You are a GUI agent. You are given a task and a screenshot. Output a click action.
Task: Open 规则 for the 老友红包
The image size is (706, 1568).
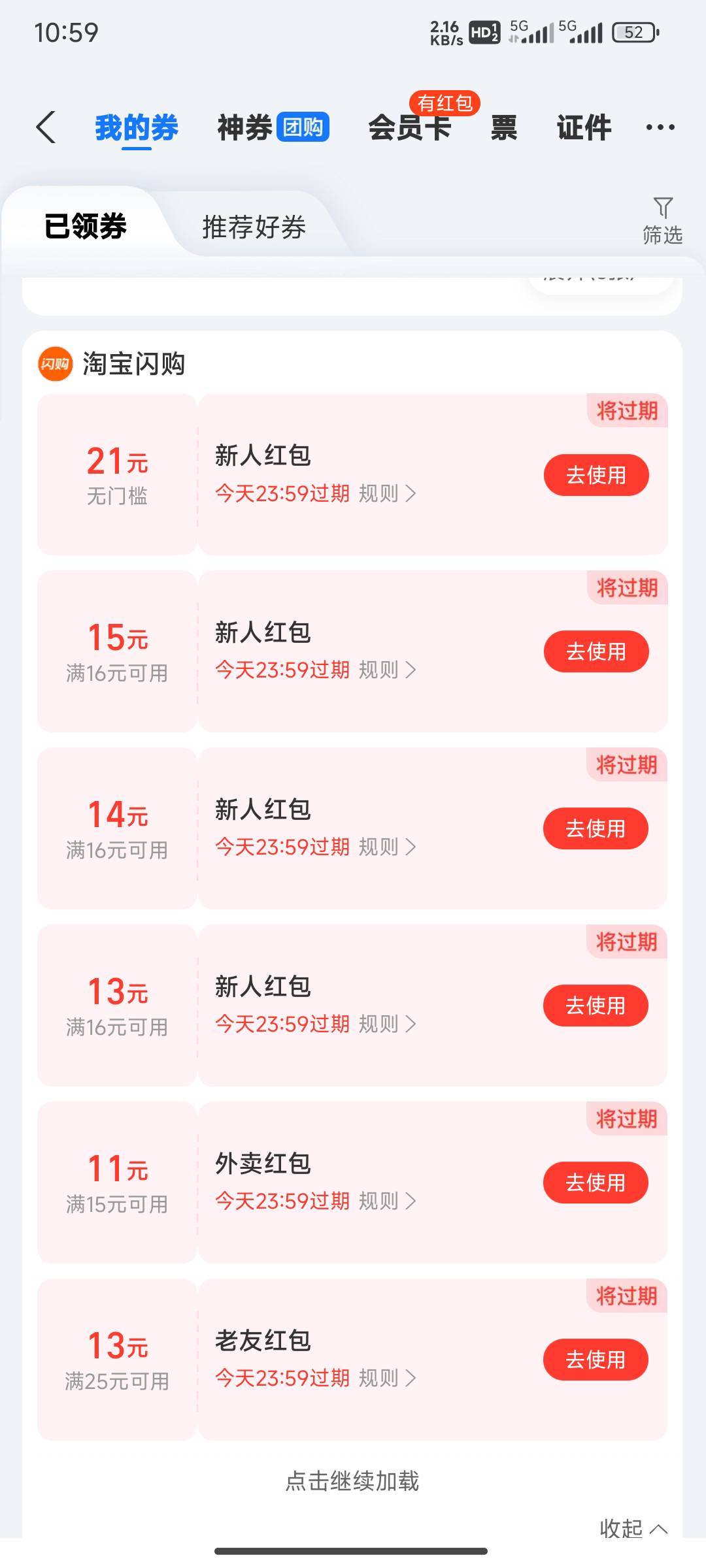click(x=387, y=1378)
